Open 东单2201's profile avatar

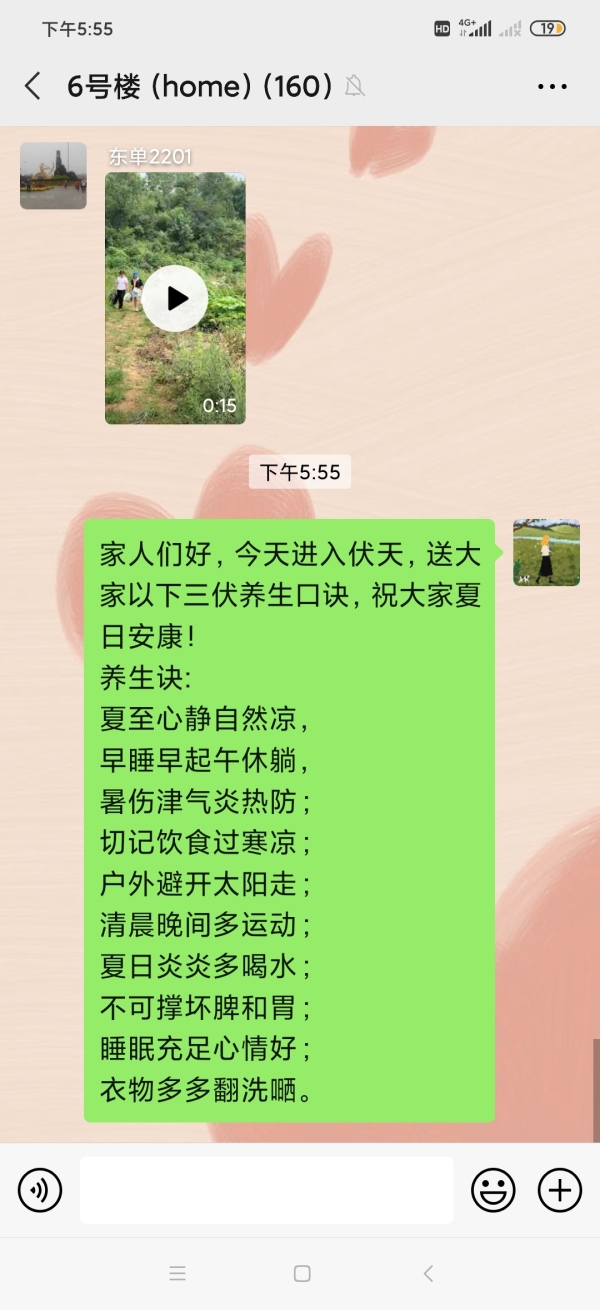click(53, 176)
